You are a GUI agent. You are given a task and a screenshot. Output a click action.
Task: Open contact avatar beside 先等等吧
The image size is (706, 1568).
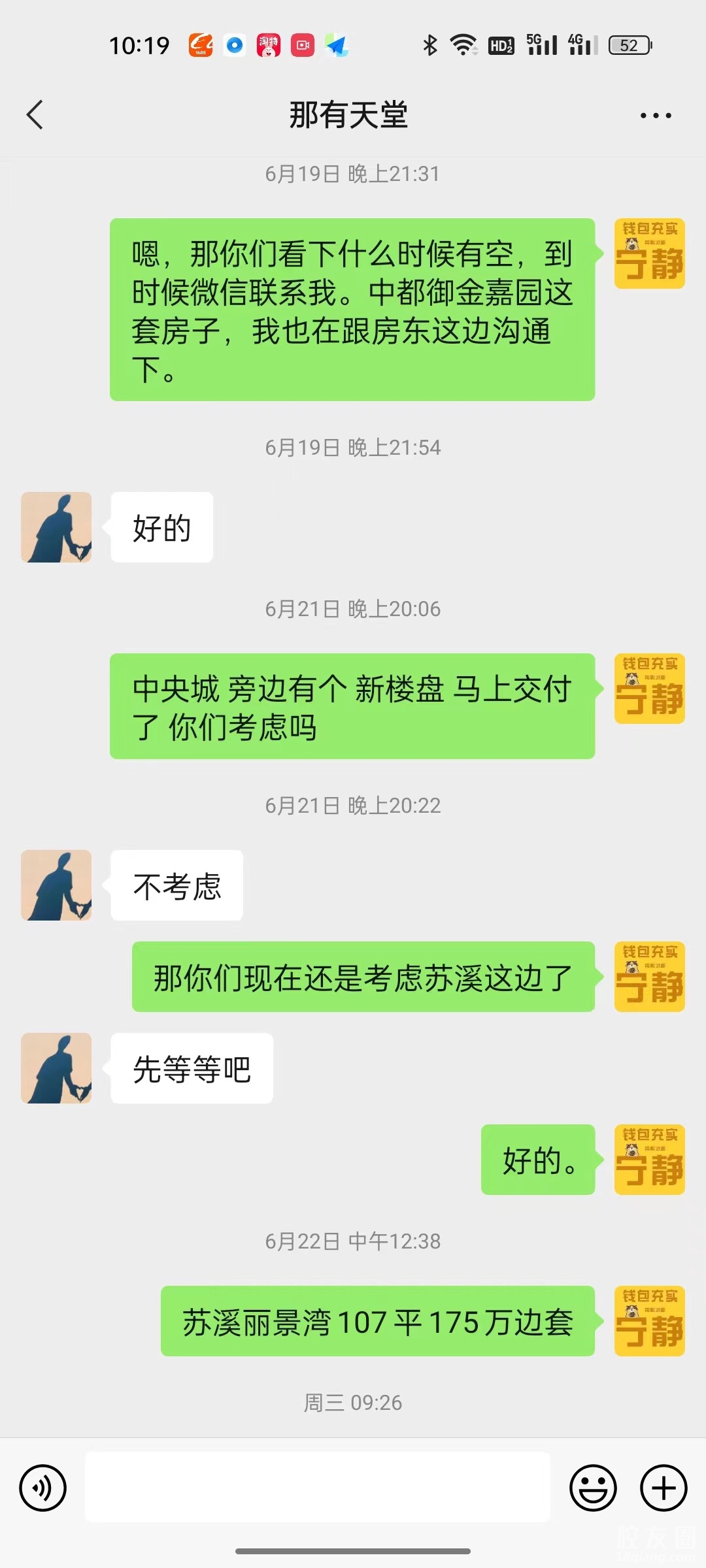click(x=56, y=1068)
